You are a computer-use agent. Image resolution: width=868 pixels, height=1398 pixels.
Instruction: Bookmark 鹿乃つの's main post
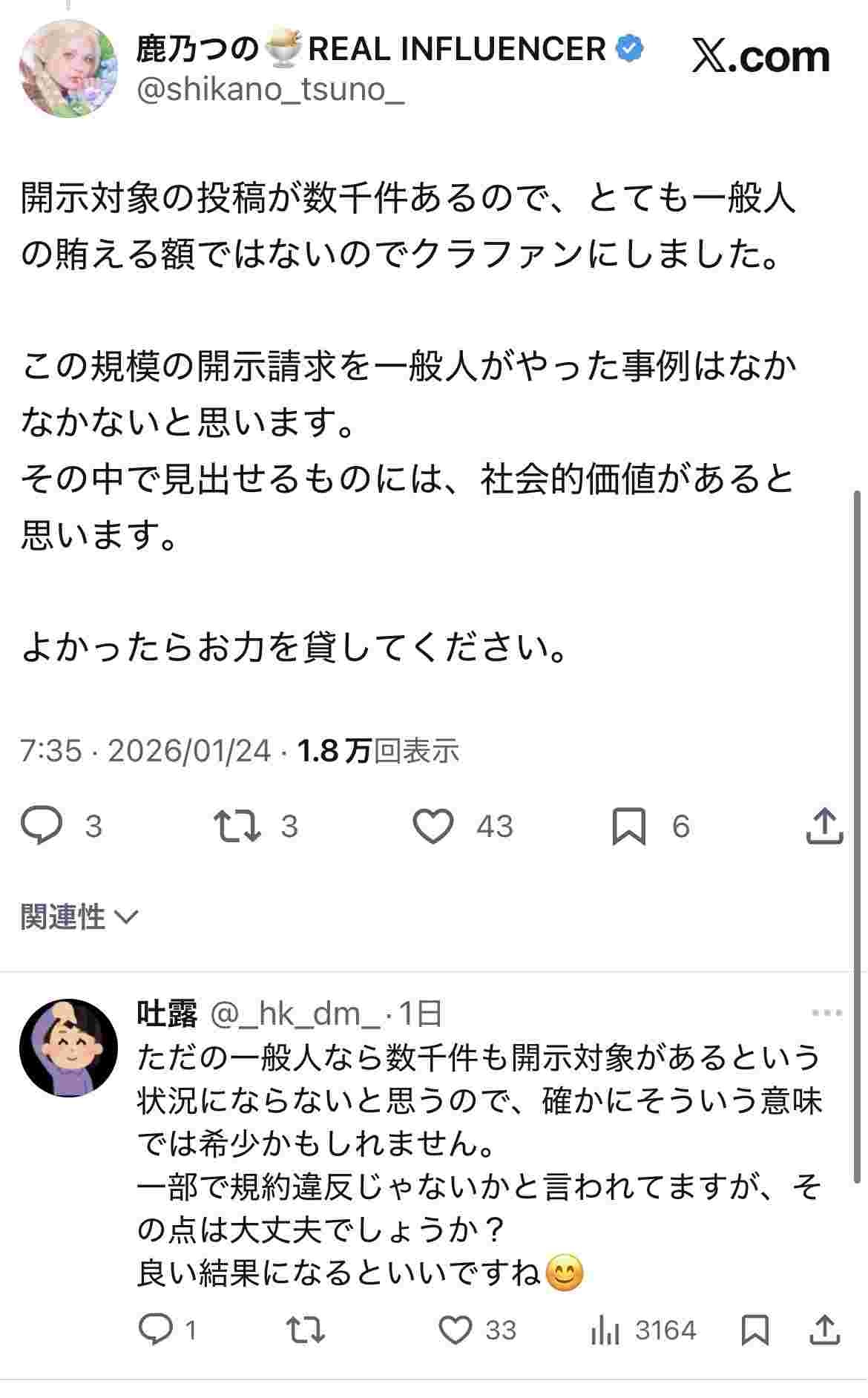pyautogui.click(x=628, y=826)
